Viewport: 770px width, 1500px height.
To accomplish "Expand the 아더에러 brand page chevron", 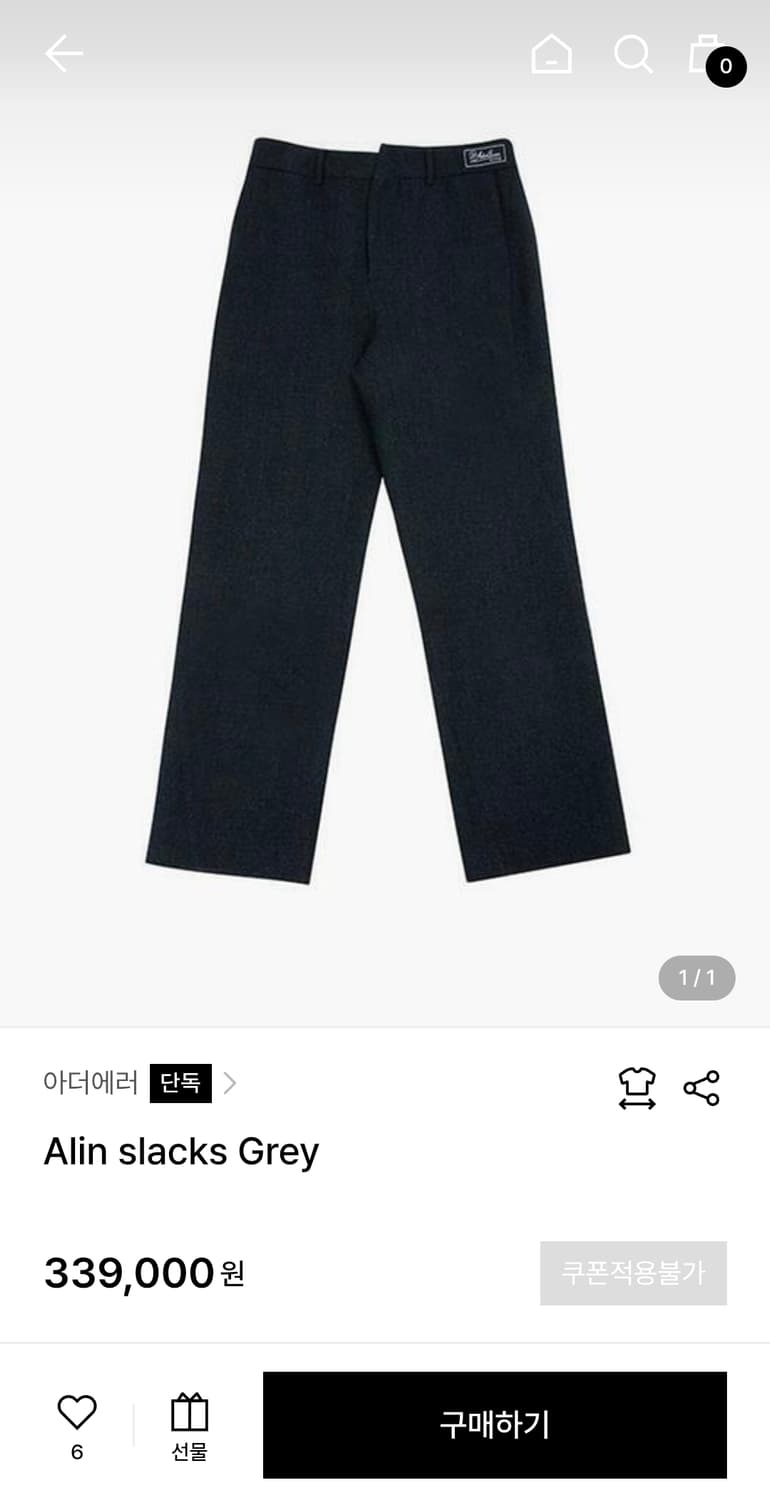I will coord(230,1082).
